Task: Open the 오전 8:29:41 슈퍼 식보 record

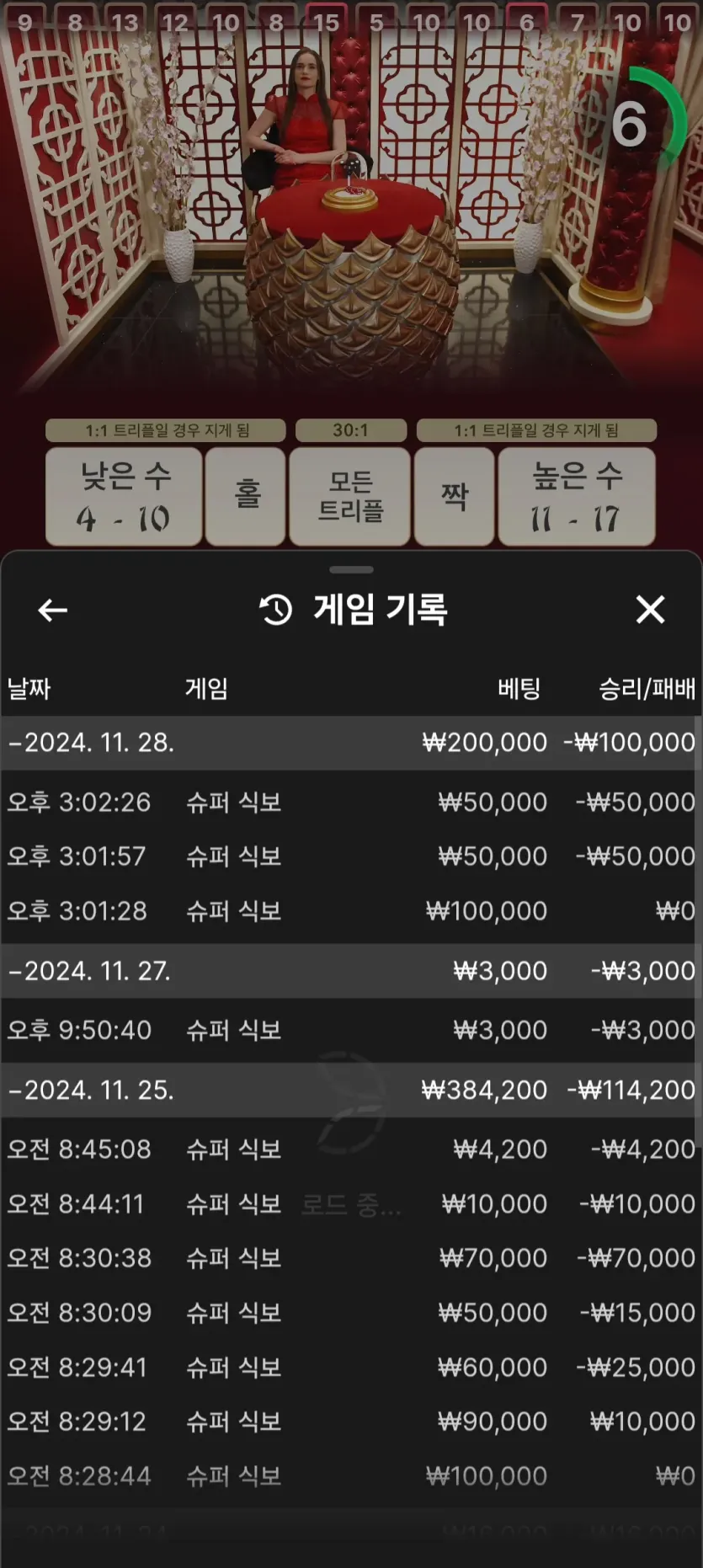Action: 350,1368
